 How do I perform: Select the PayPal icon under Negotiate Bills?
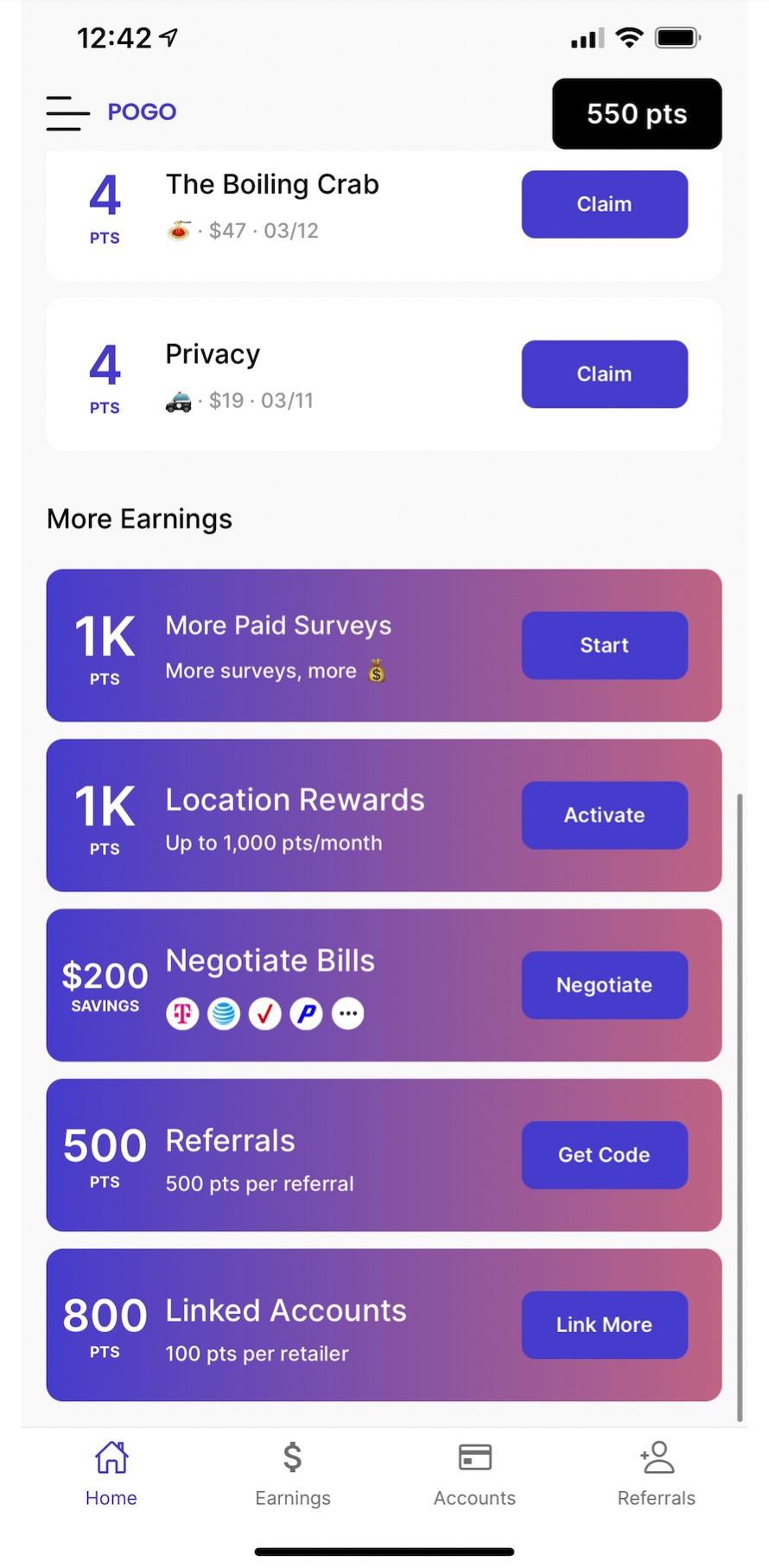[306, 1013]
